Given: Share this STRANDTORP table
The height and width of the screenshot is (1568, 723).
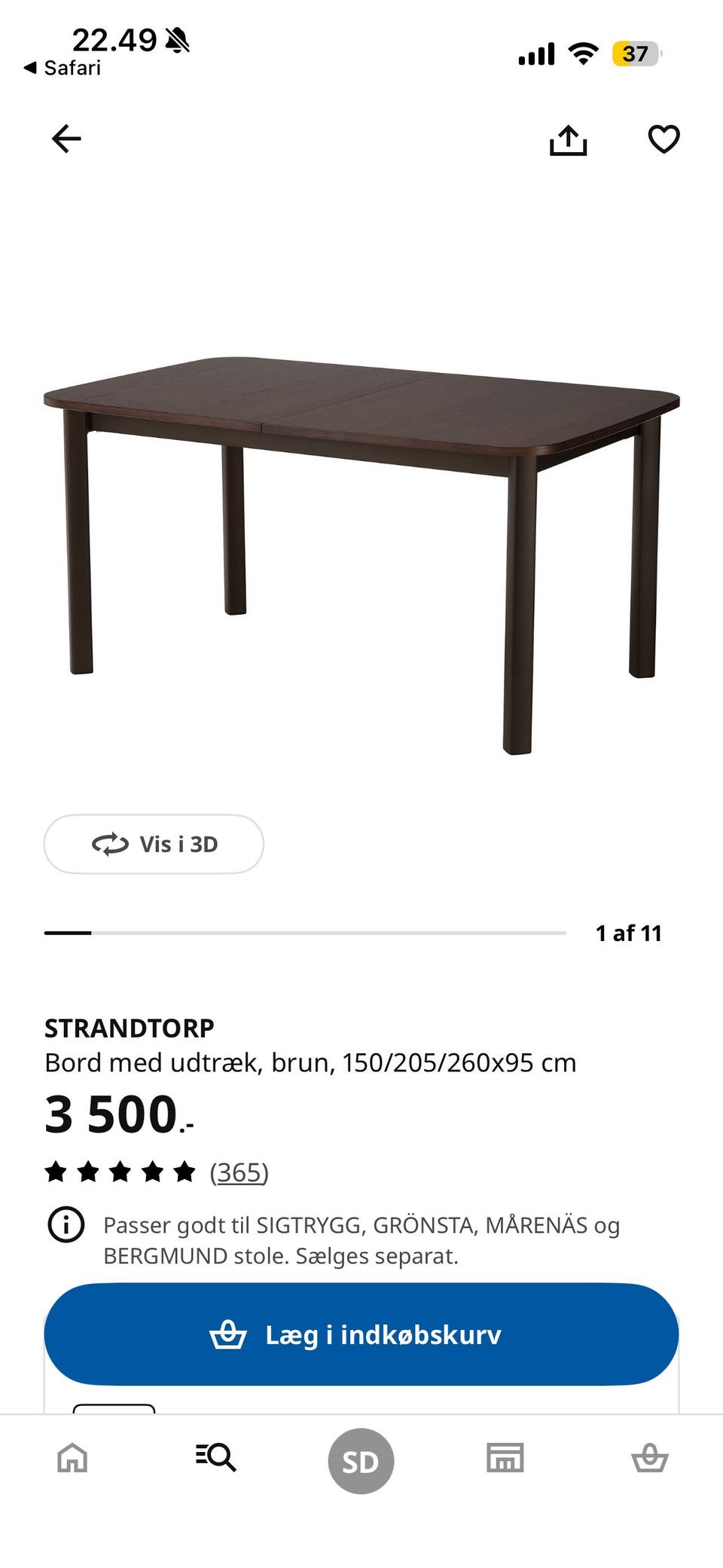Looking at the screenshot, I should [568, 140].
